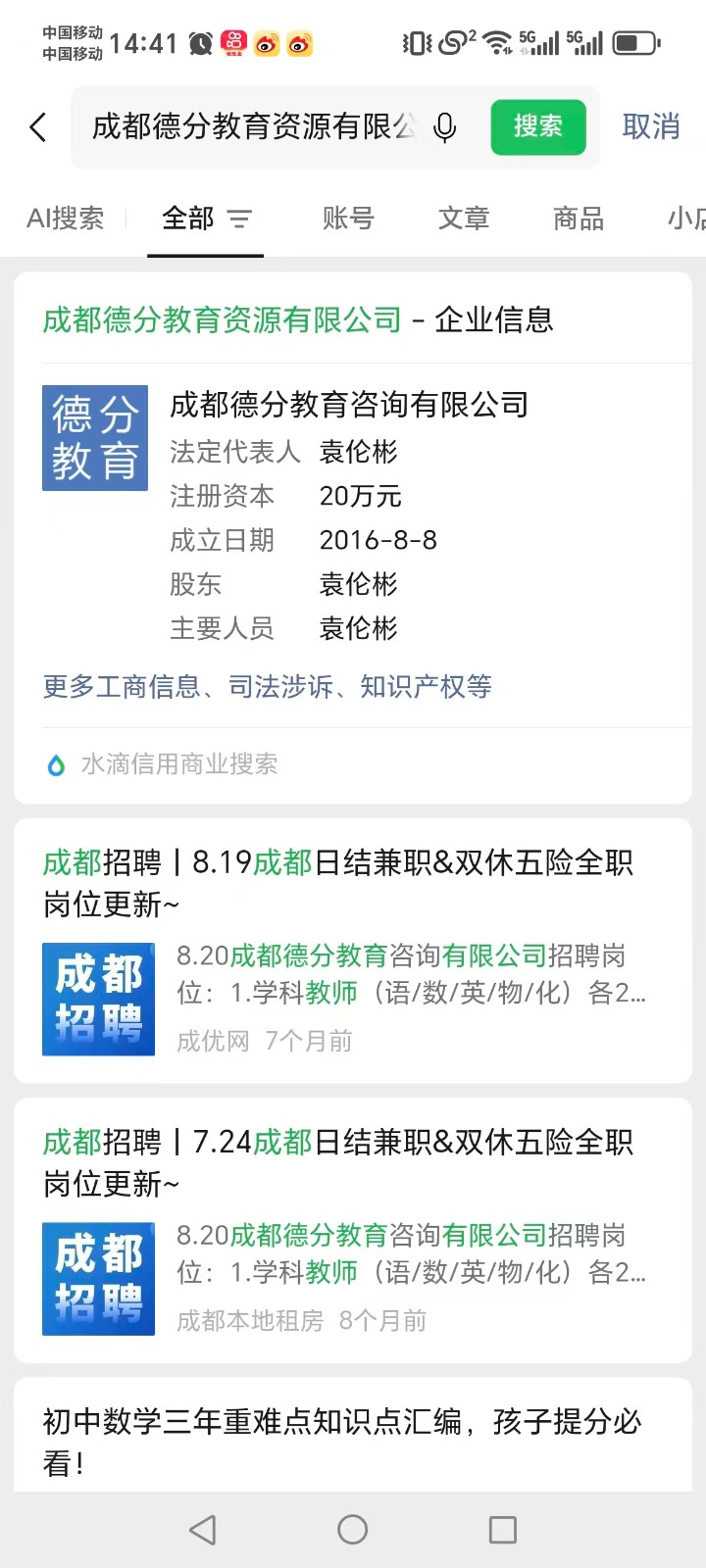The width and height of the screenshot is (706, 1568).
Task: Open the 成都德分教育咨询有限公司 company info card
Action: tap(349, 405)
